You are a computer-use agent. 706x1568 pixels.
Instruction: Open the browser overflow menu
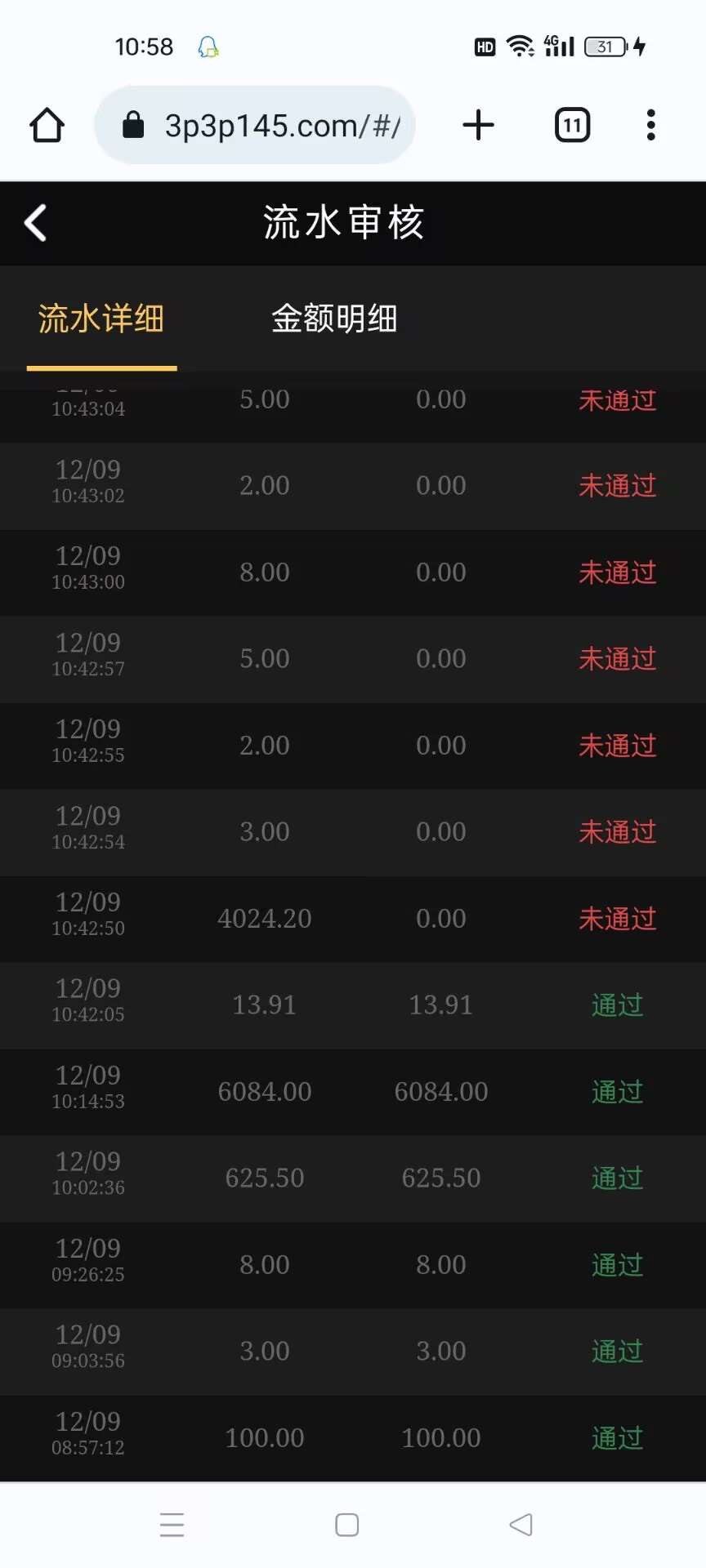650,126
